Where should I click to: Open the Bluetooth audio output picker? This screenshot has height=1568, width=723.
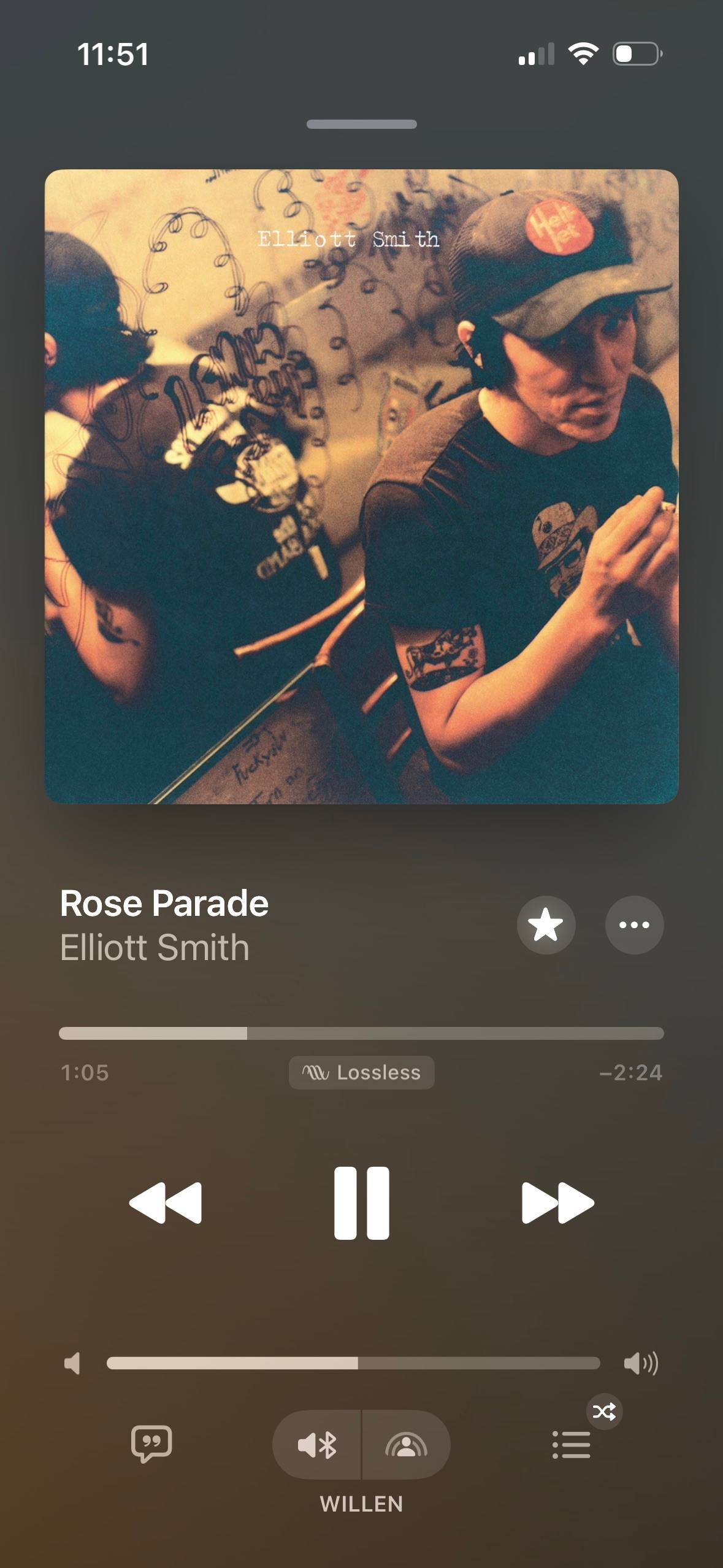pos(317,1445)
